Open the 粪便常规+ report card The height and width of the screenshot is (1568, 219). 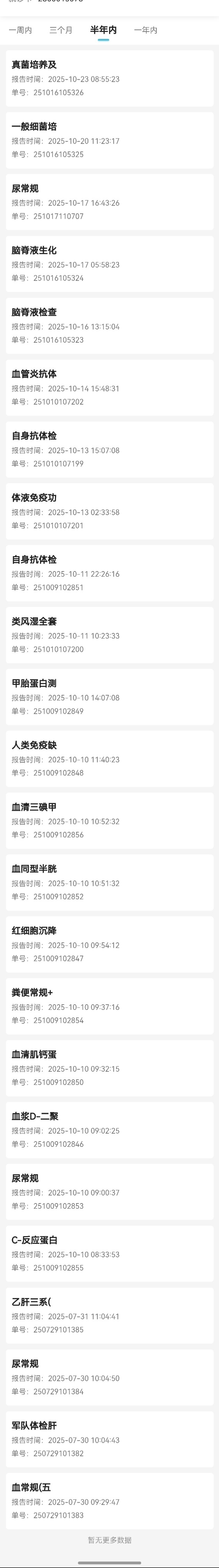tap(109, 1006)
